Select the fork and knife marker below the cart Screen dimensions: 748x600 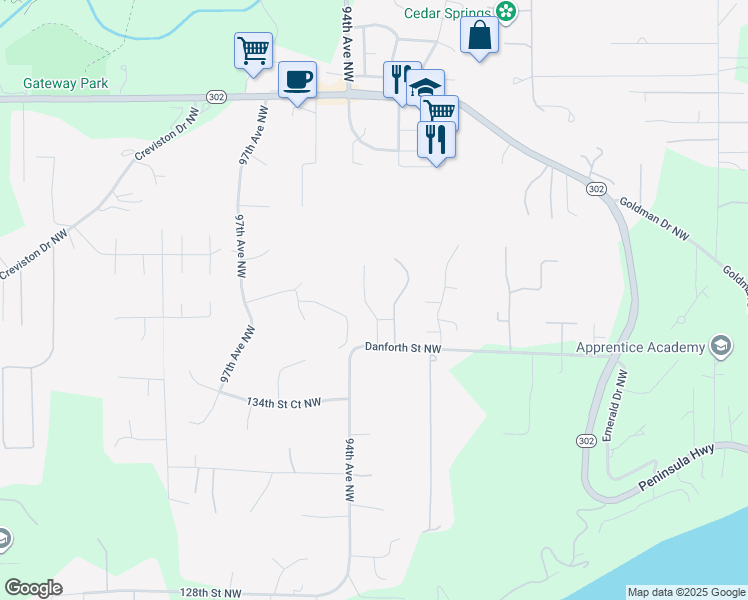[x=436, y=140]
